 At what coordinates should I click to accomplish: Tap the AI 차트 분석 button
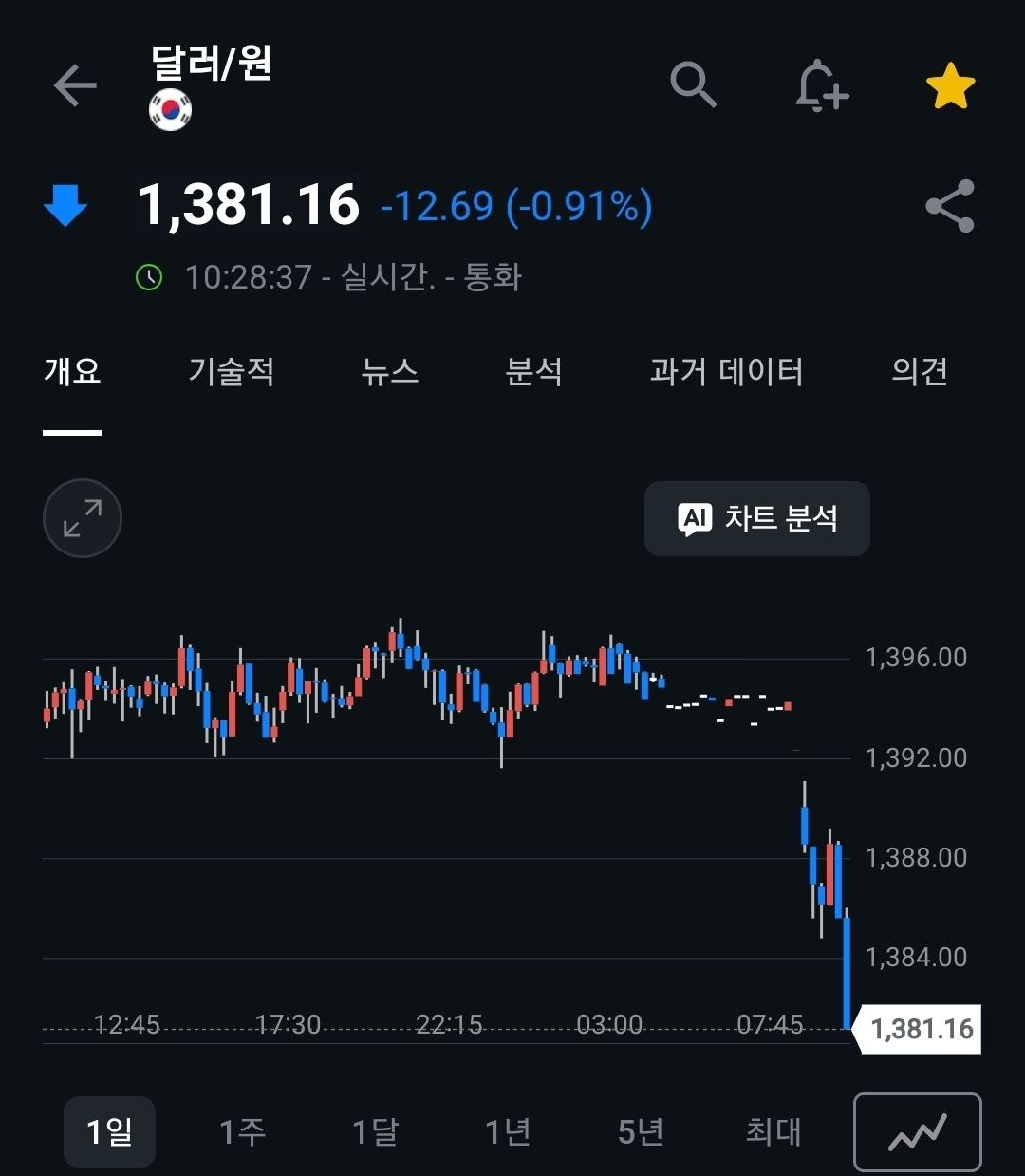click(x=757, y=518)
